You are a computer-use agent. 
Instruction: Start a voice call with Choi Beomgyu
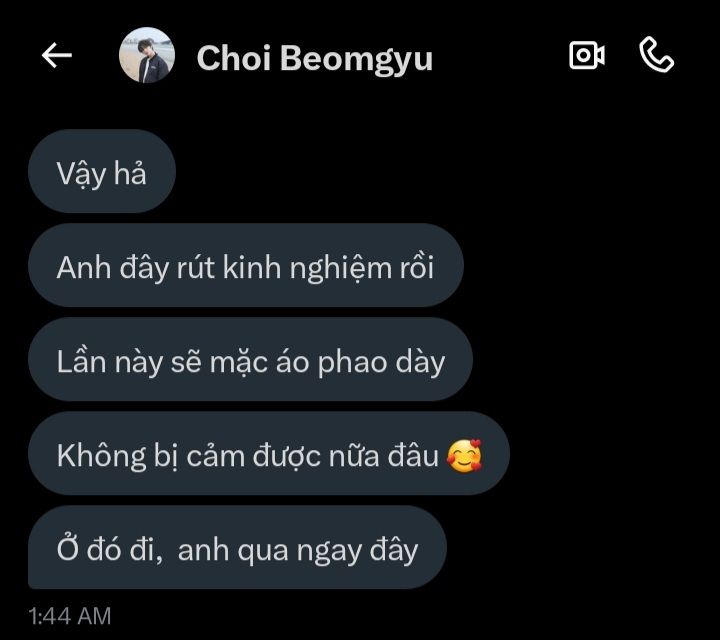point(656,56)
